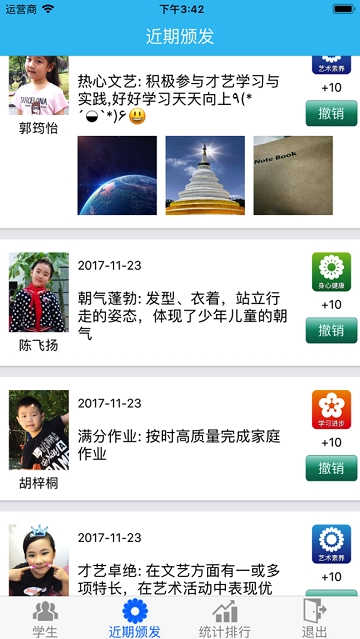360x639 pixels.
Task: Tap 胡梓桐's avatar photo
Action: point(39,430)
